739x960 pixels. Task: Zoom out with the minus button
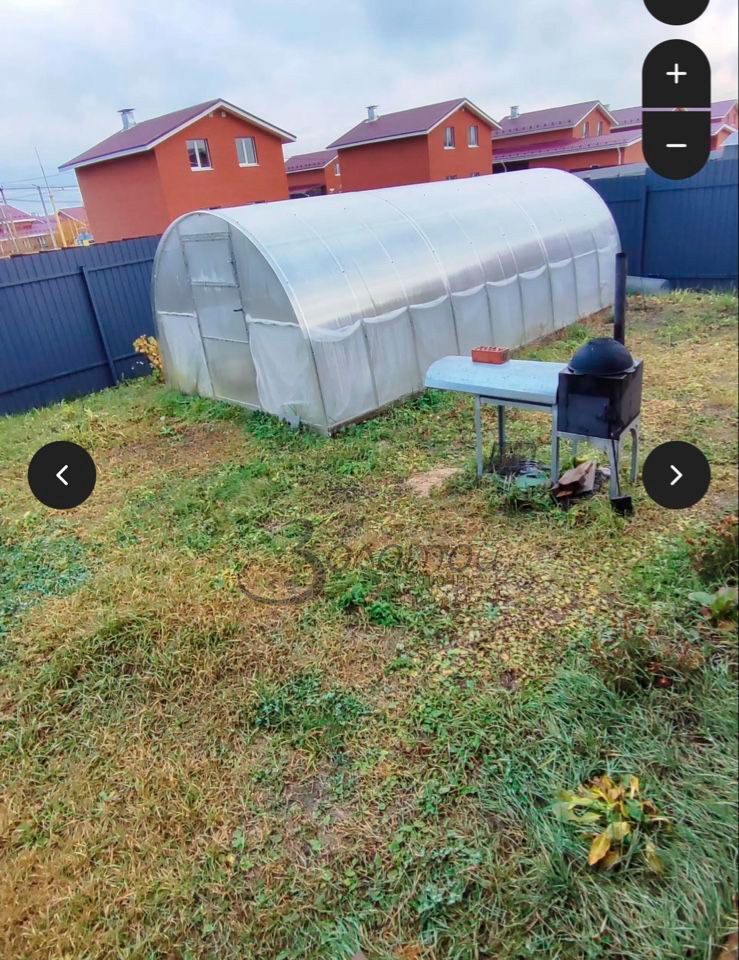point(676,145)
